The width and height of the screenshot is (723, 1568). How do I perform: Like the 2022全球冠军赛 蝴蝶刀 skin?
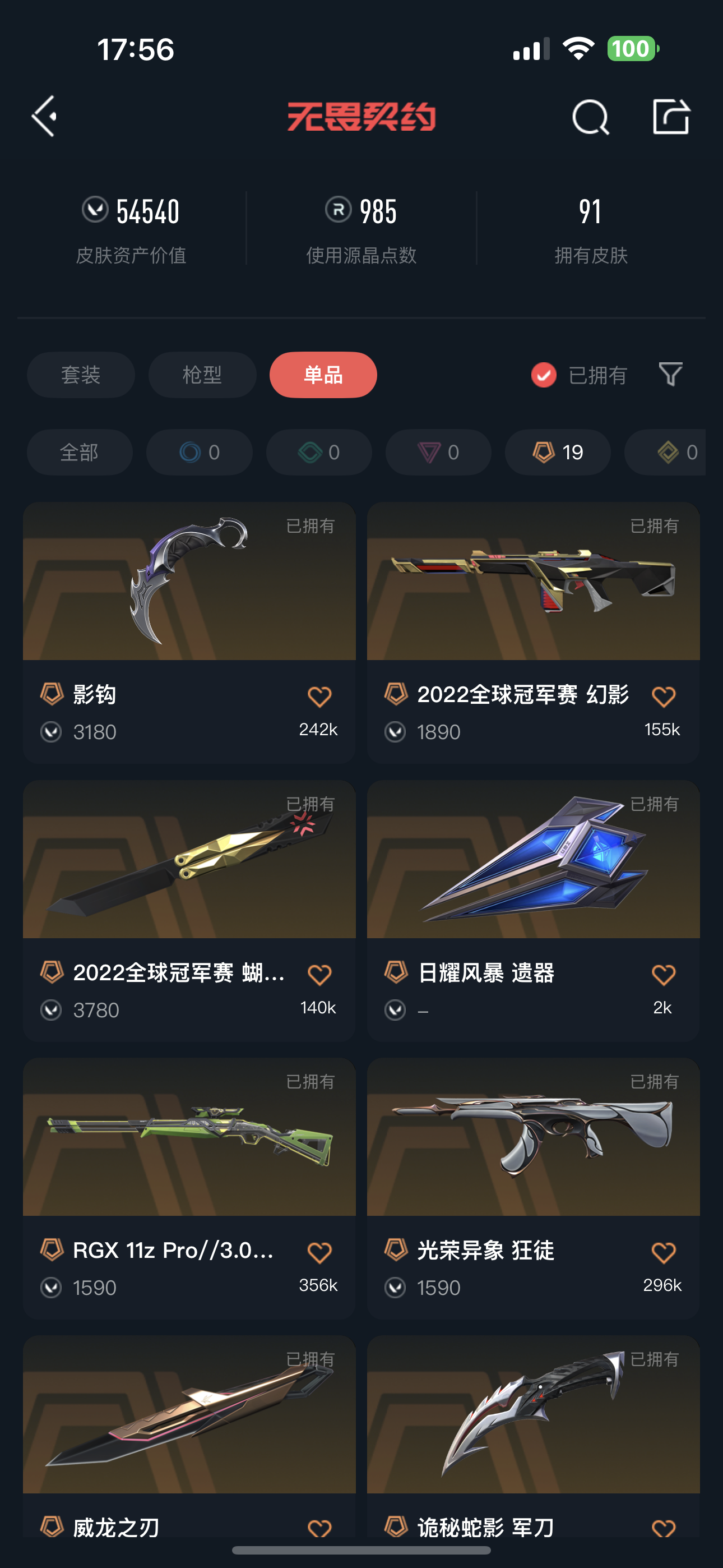pos(319,975)
